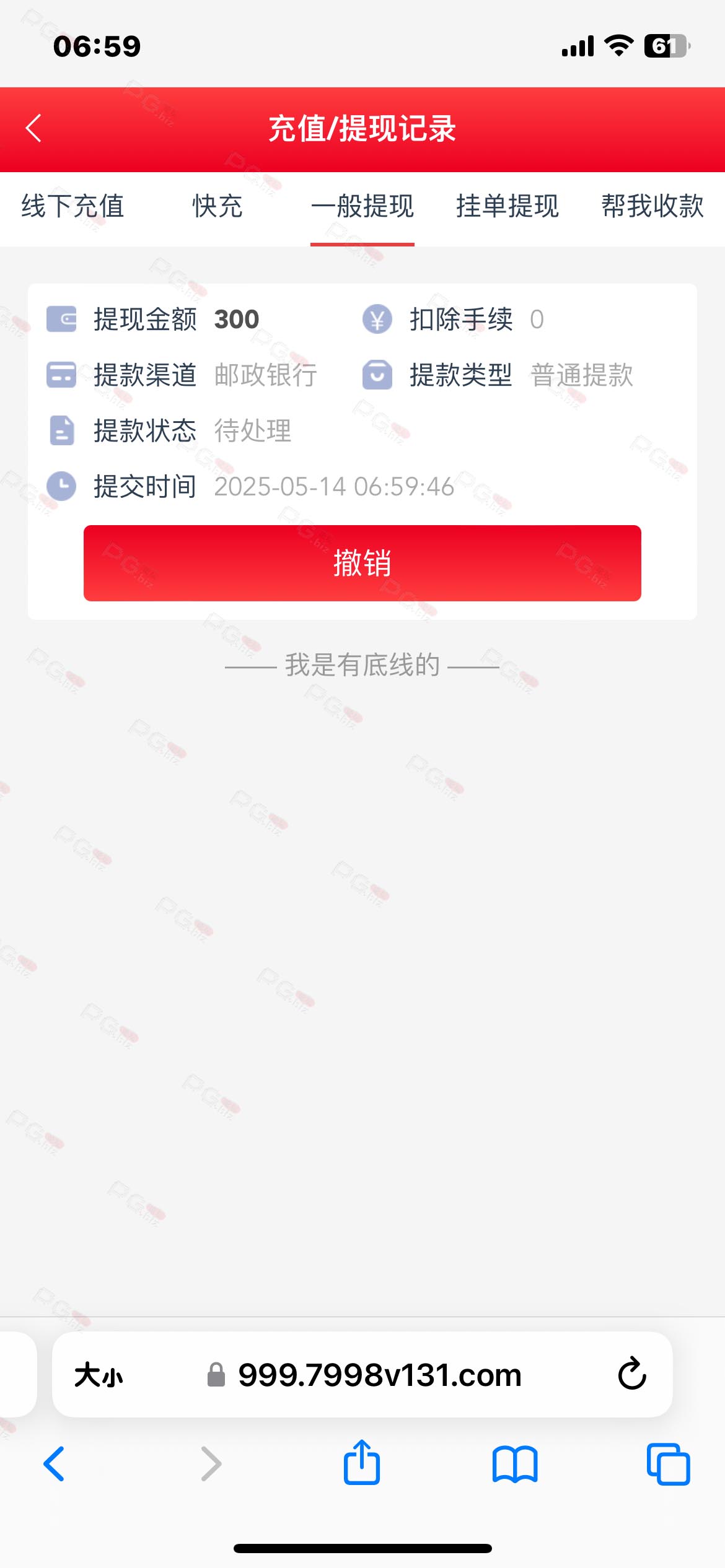Open Safari bookmarks
The width and height of the screenshot is (725, 1568).
(x=515, y=1465)
